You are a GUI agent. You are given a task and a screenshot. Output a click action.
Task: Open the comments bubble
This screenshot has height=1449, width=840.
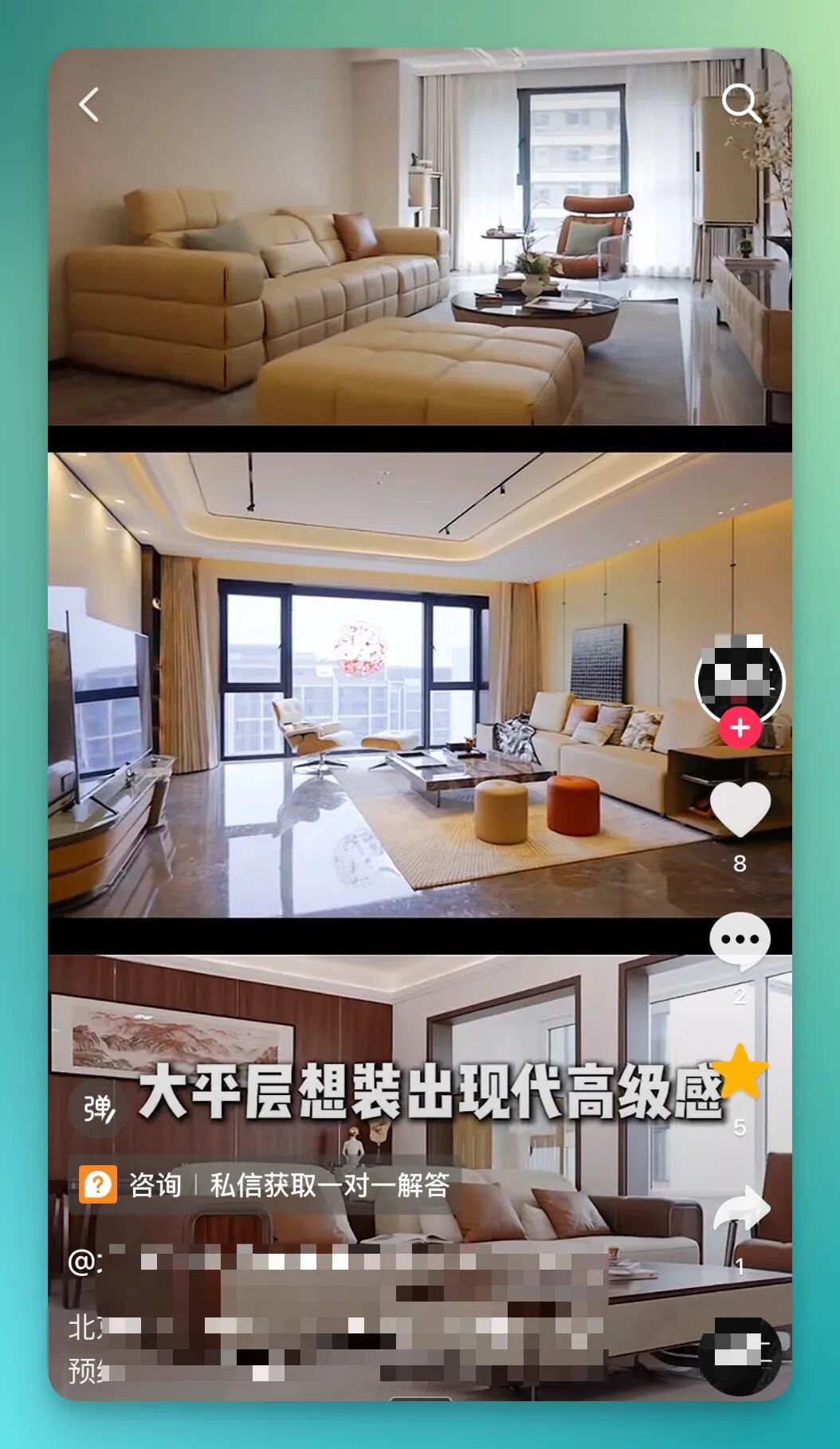(740, 940)
